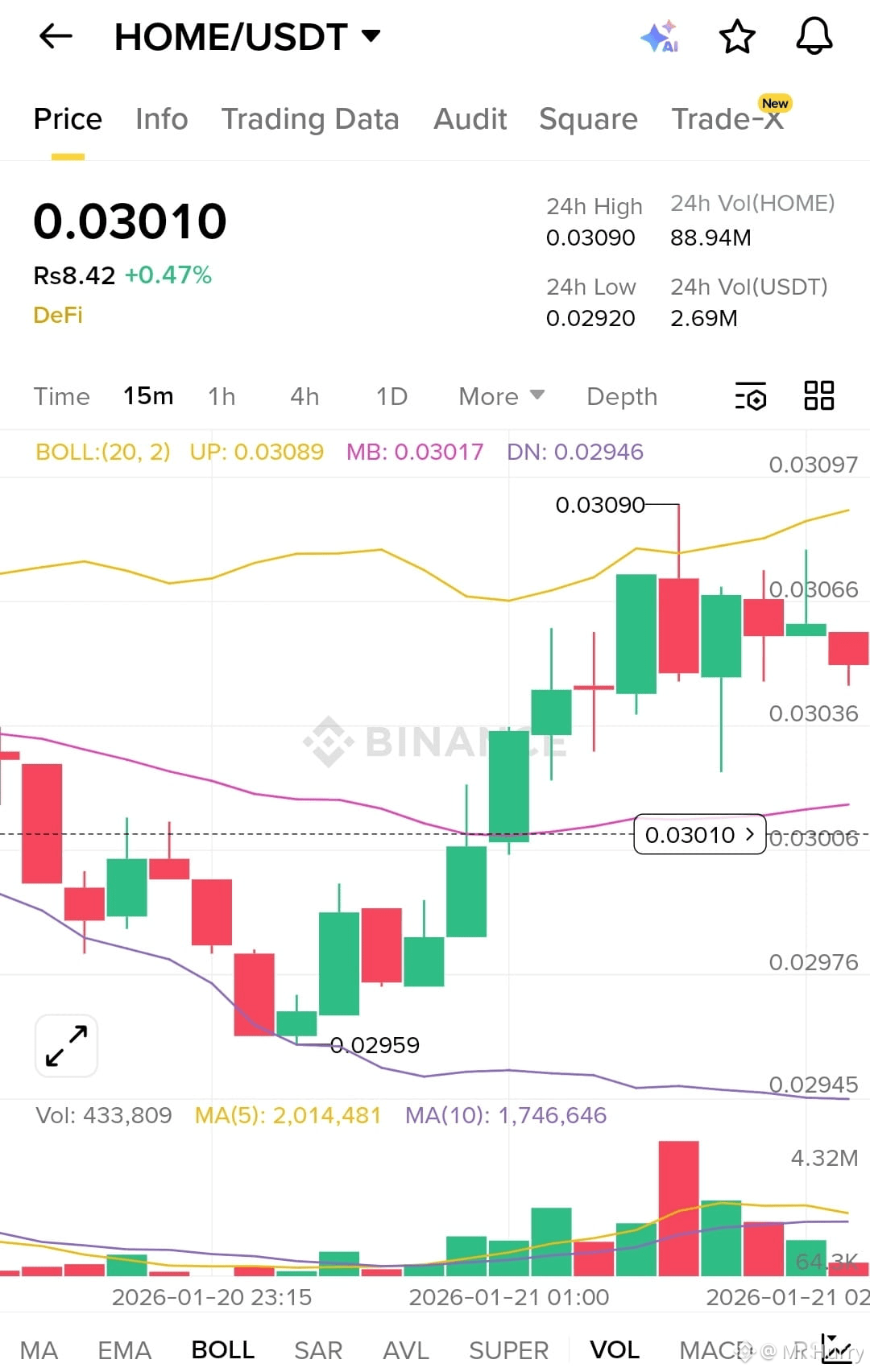This screenshot has height=1372, width=870.
Task: Switch to the Trading Data tab
Action: tap(310, 118)
